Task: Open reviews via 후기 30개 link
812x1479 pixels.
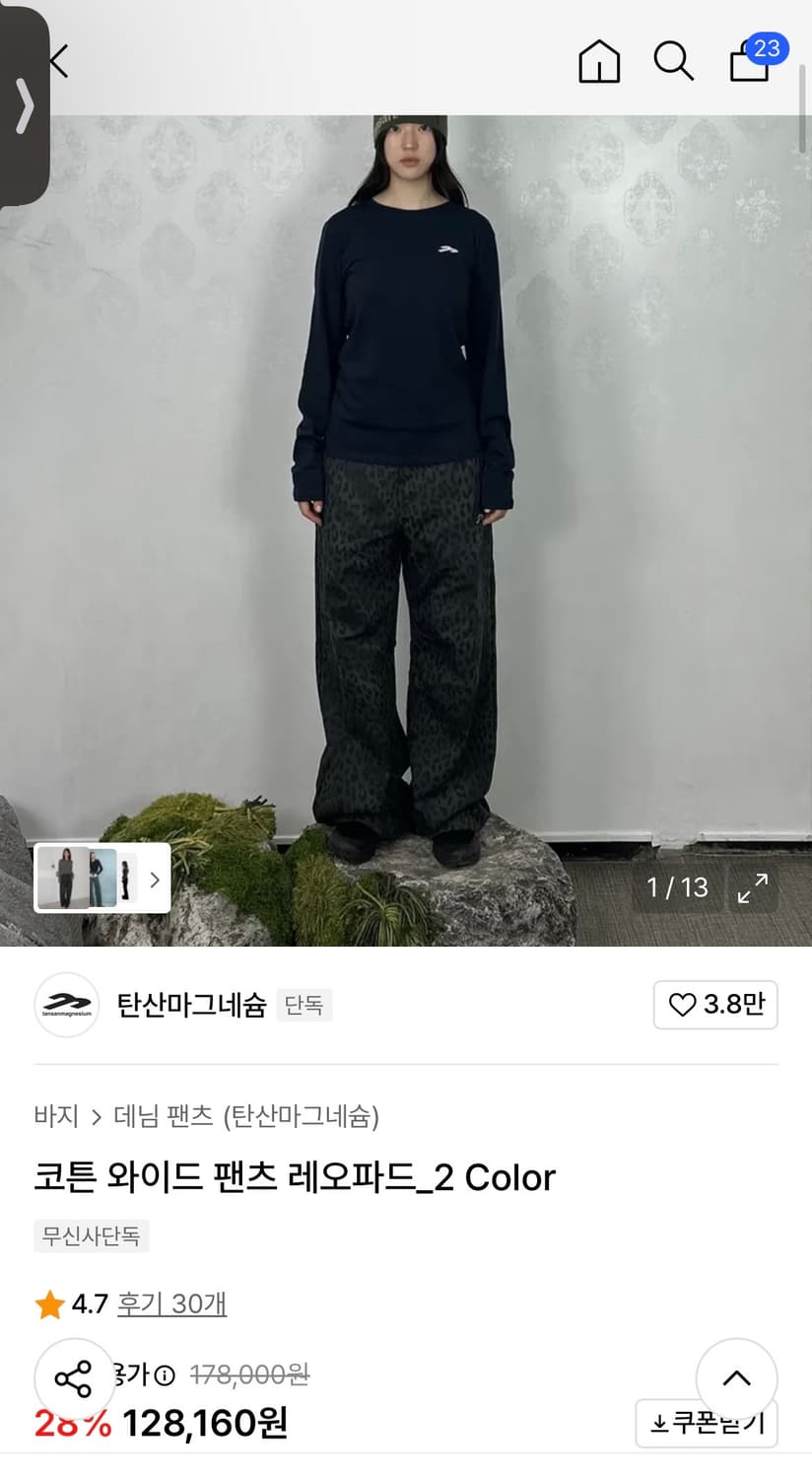Action: click(x=171, y=1303)
